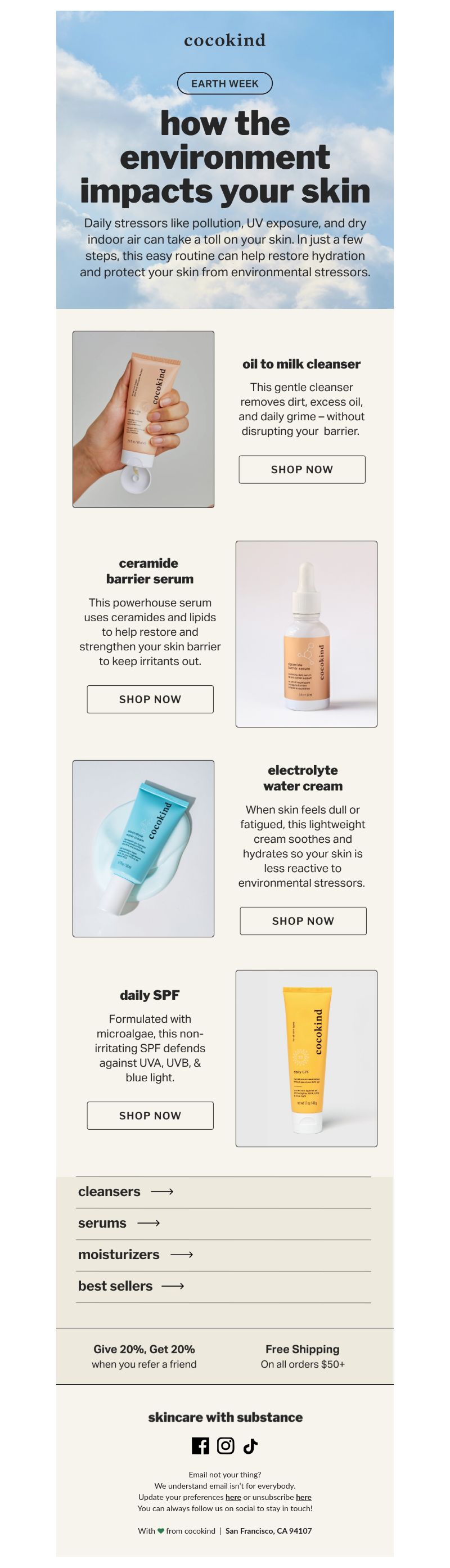View the electrolyte water cream image
Viewport: 450px width, 1568px height.
[x=143, y=848]
